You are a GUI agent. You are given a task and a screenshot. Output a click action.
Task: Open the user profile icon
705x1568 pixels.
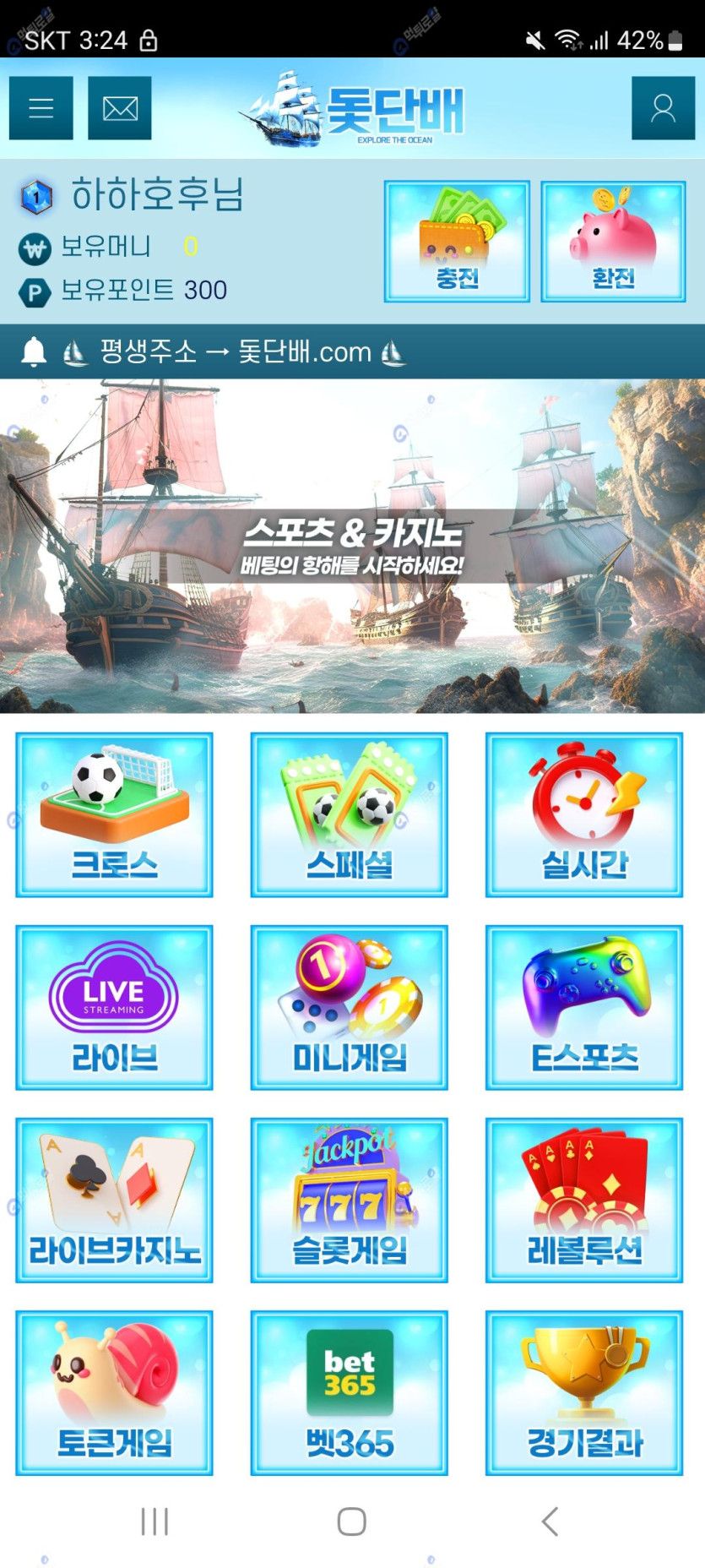[x=663, y=108]
